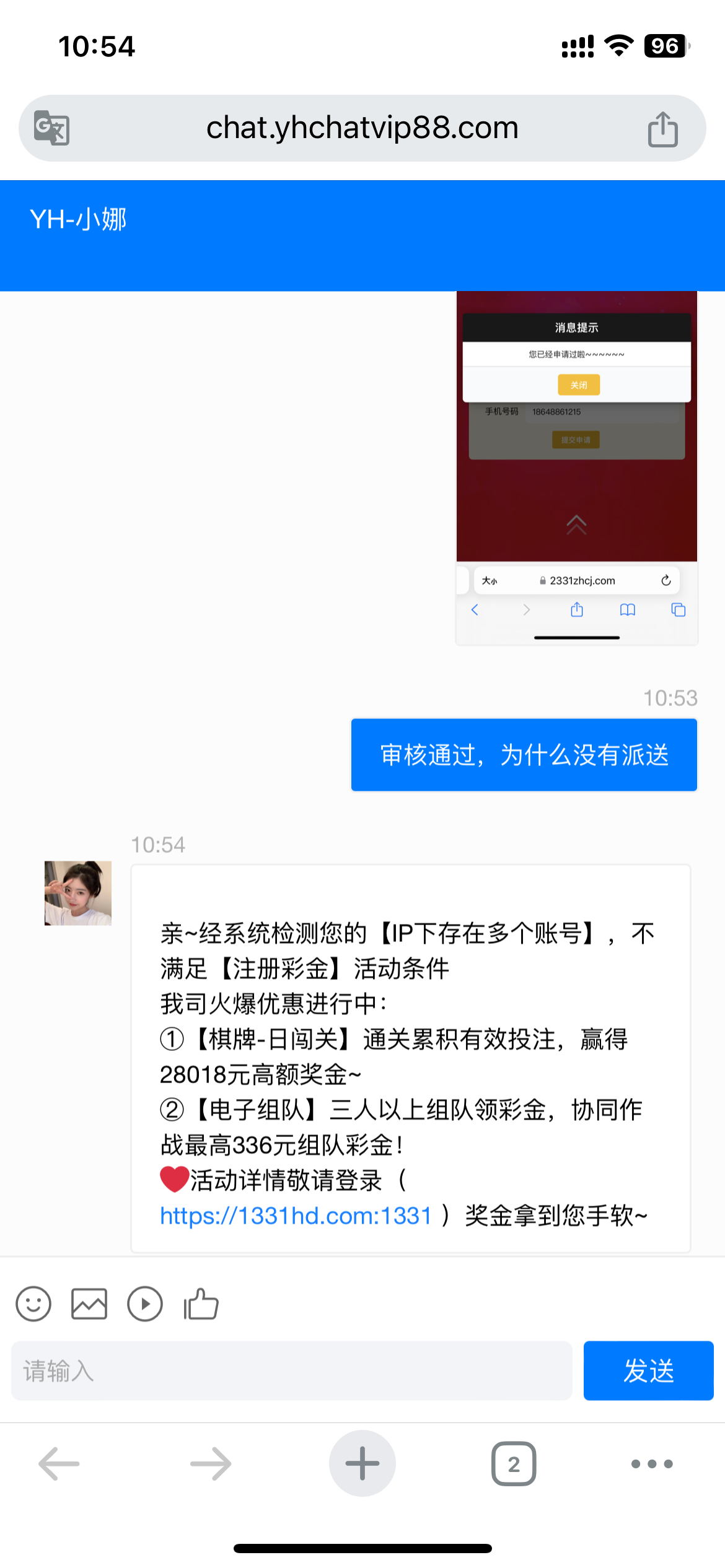Tap the video attachment icon
725x1568 pixels.
click(x=145, y=1304)
